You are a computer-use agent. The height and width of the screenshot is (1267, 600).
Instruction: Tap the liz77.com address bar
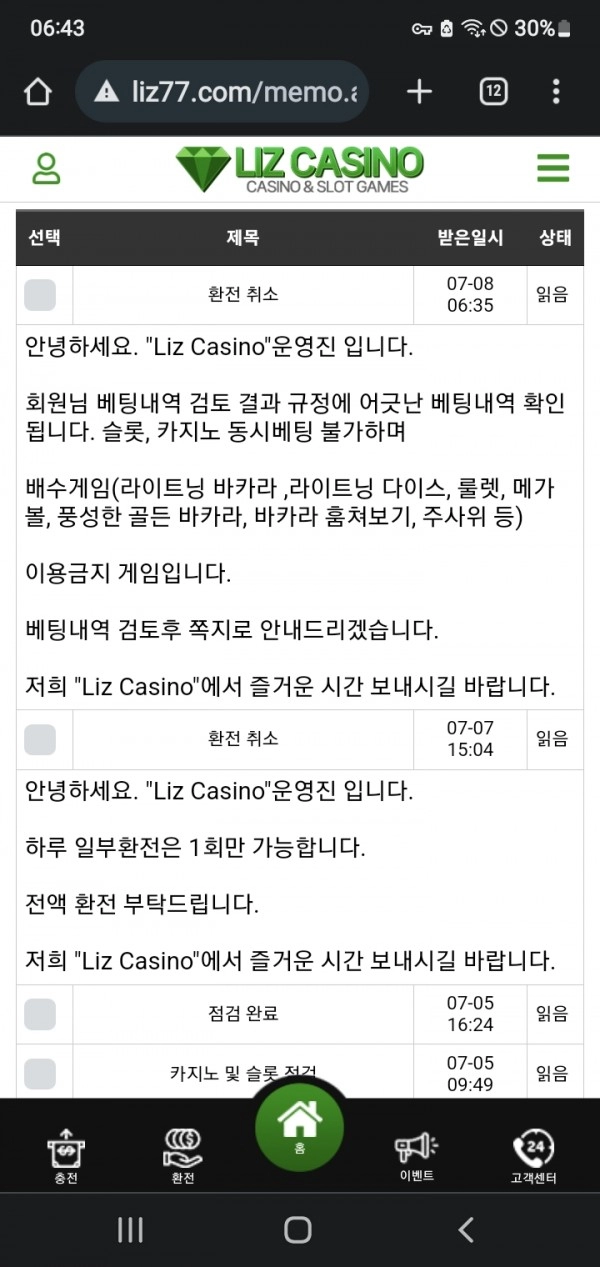222,93
